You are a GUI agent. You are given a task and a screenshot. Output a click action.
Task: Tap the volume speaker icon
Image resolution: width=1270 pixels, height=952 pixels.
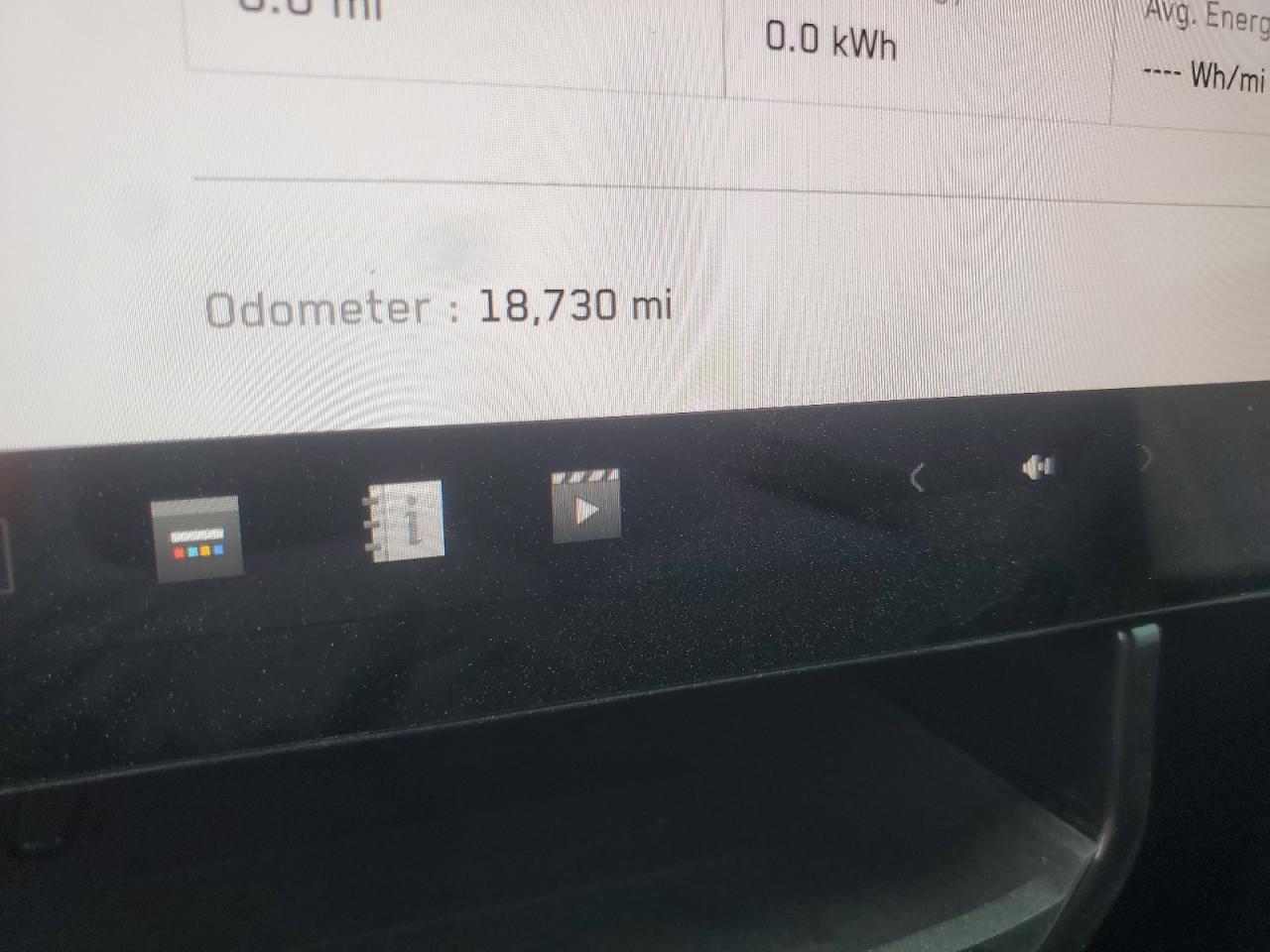point(1039,466)
